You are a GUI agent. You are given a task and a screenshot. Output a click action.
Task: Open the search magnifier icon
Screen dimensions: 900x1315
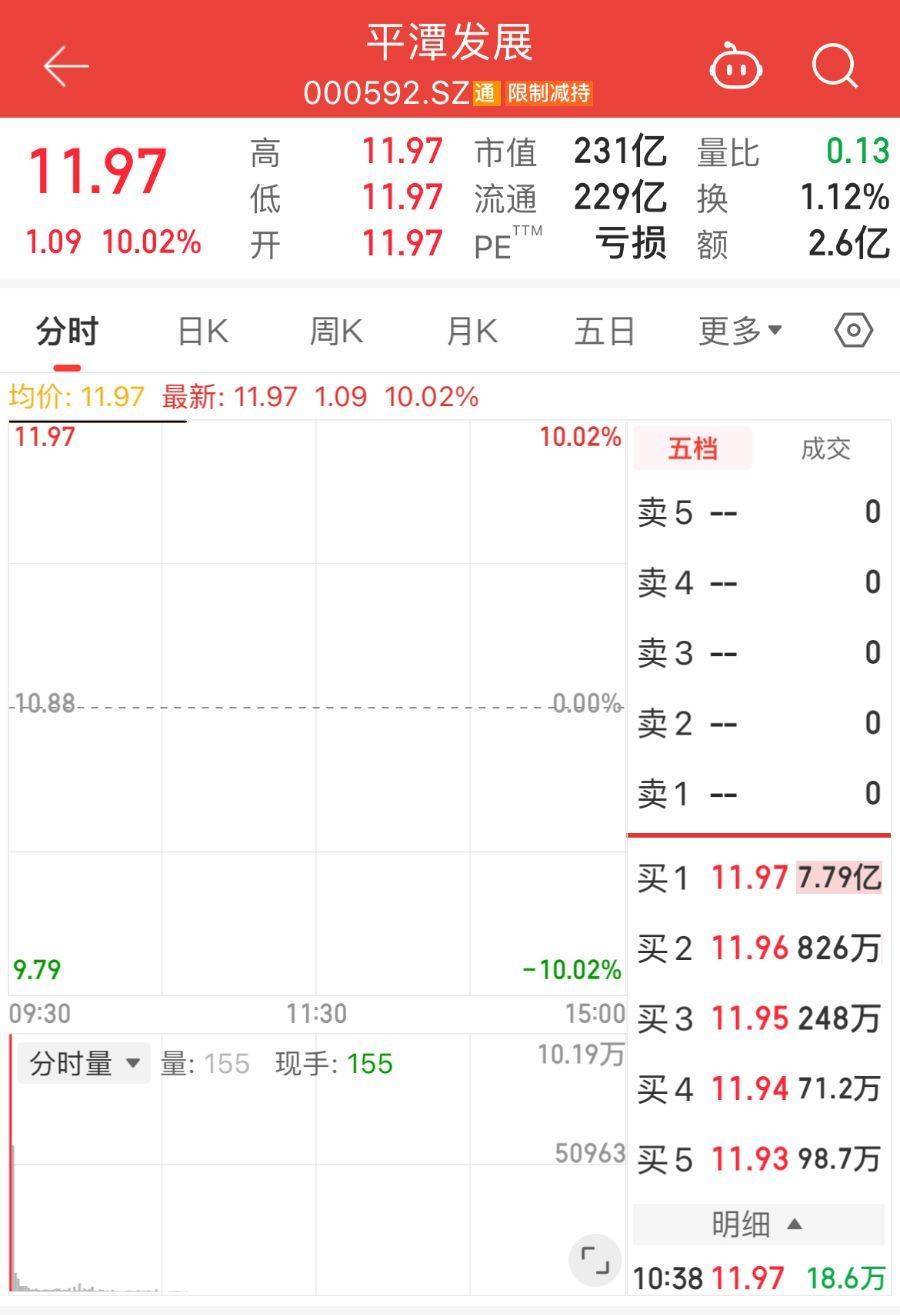(x=834, y=67)
